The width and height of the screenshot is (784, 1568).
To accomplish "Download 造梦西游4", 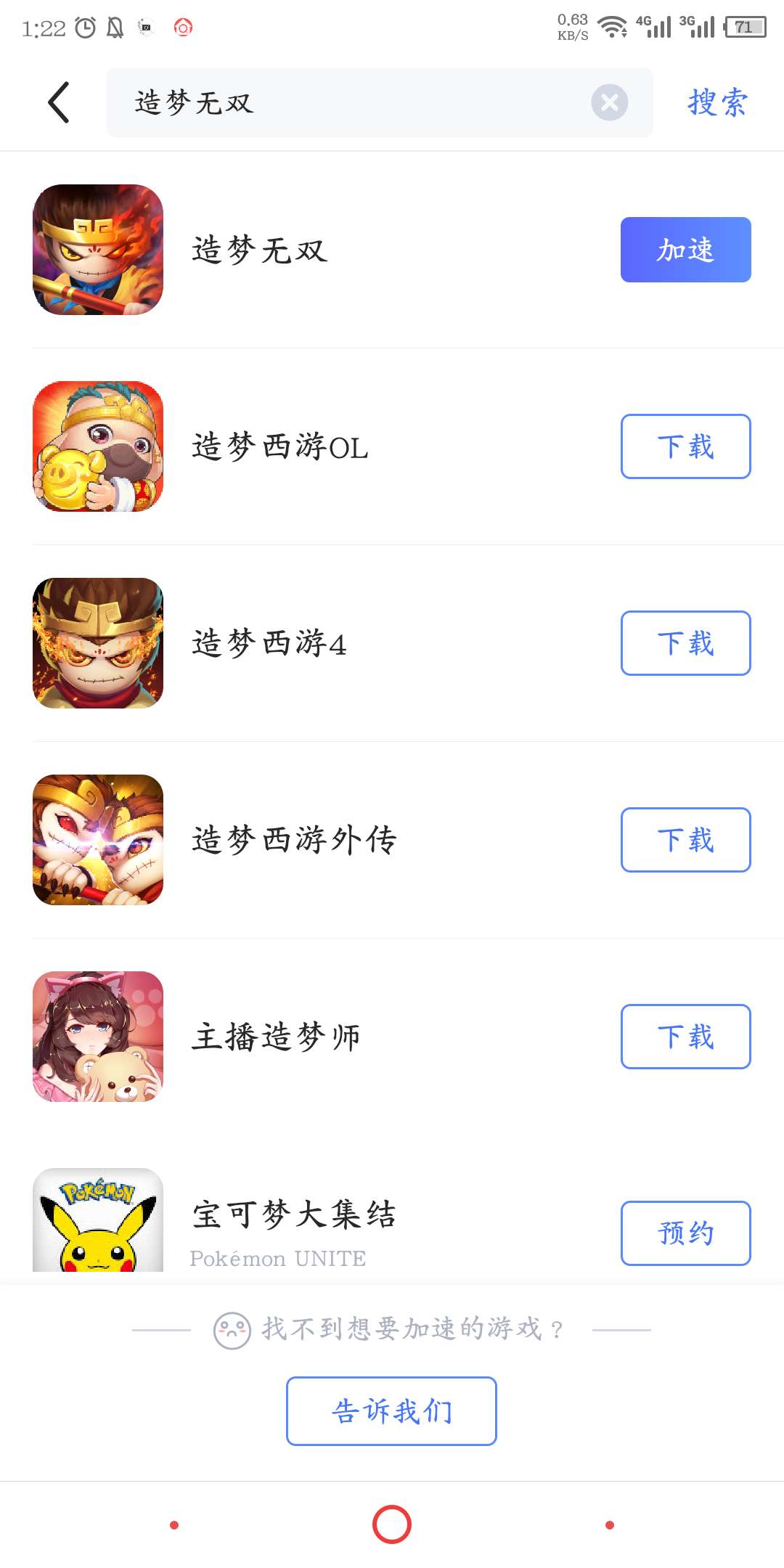I will [x=685, y=643].
